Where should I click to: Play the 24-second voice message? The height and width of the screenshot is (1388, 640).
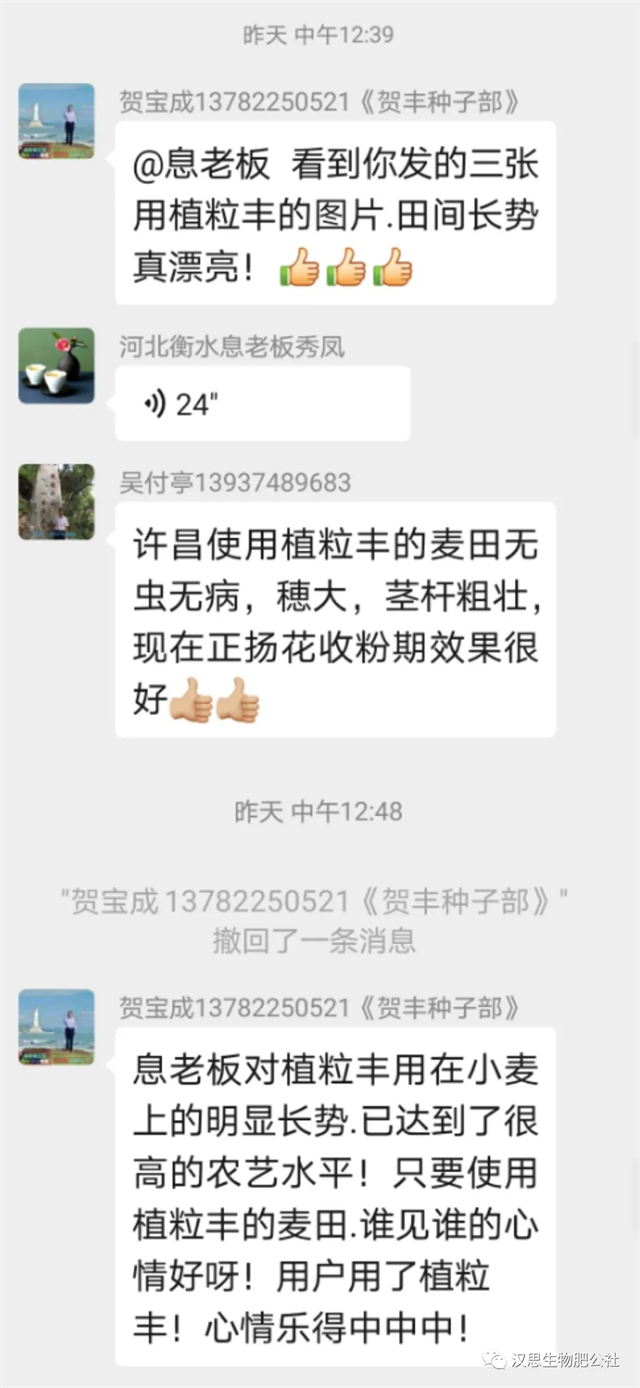coord(262,403)
